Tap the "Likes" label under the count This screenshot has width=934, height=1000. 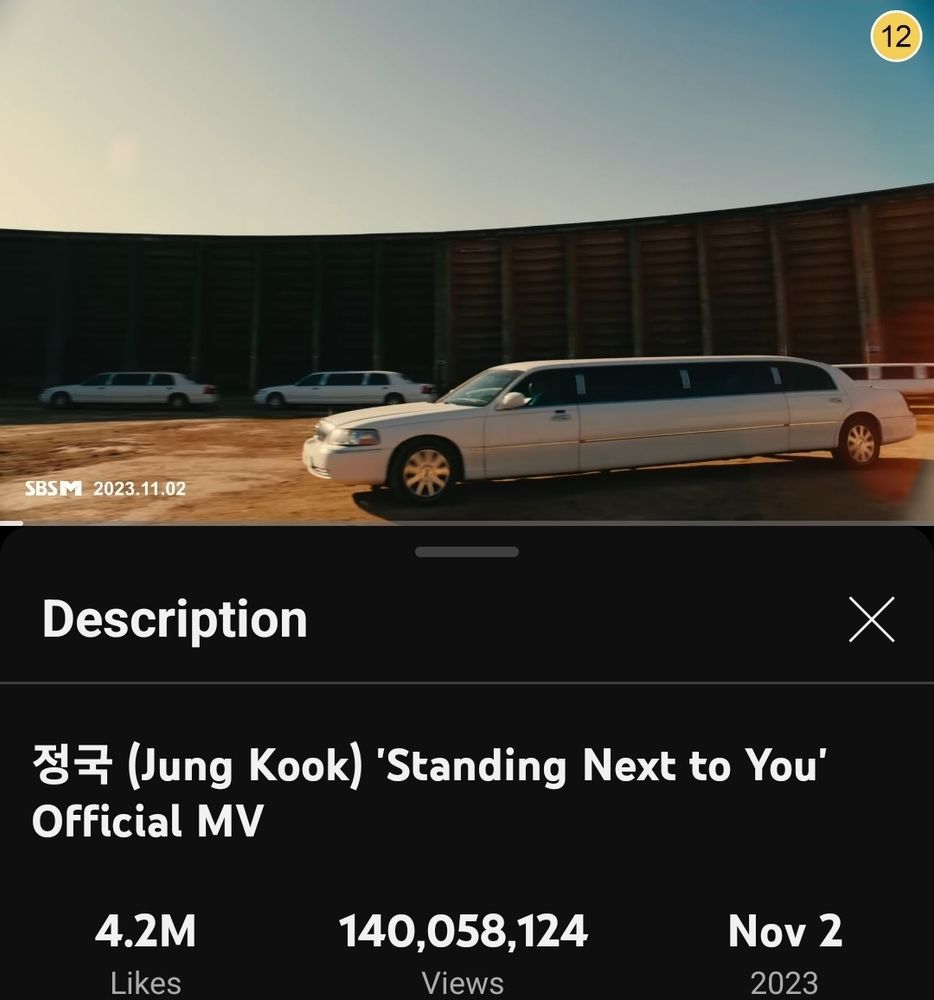145,982
